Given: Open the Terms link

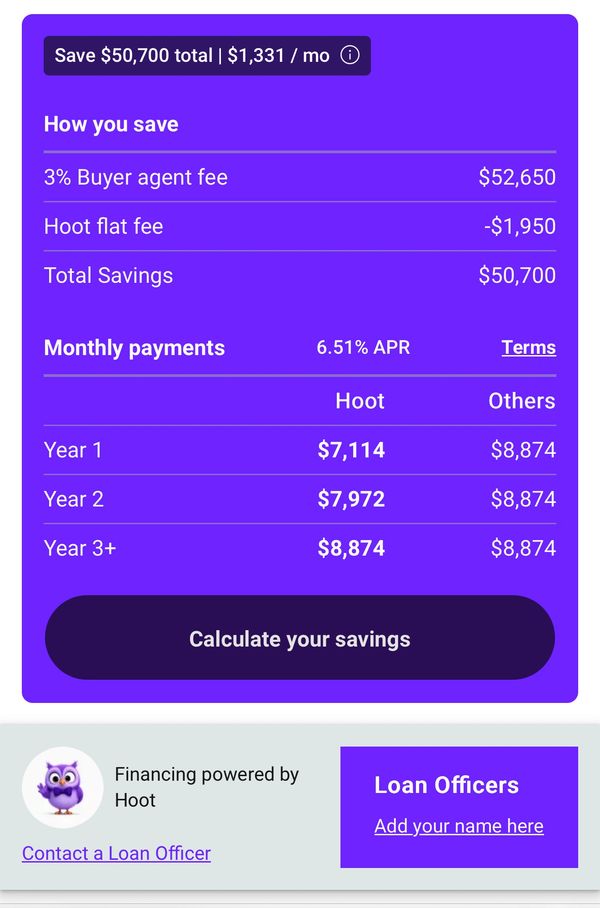Looking at the screenshot, I should click(528, 348).
